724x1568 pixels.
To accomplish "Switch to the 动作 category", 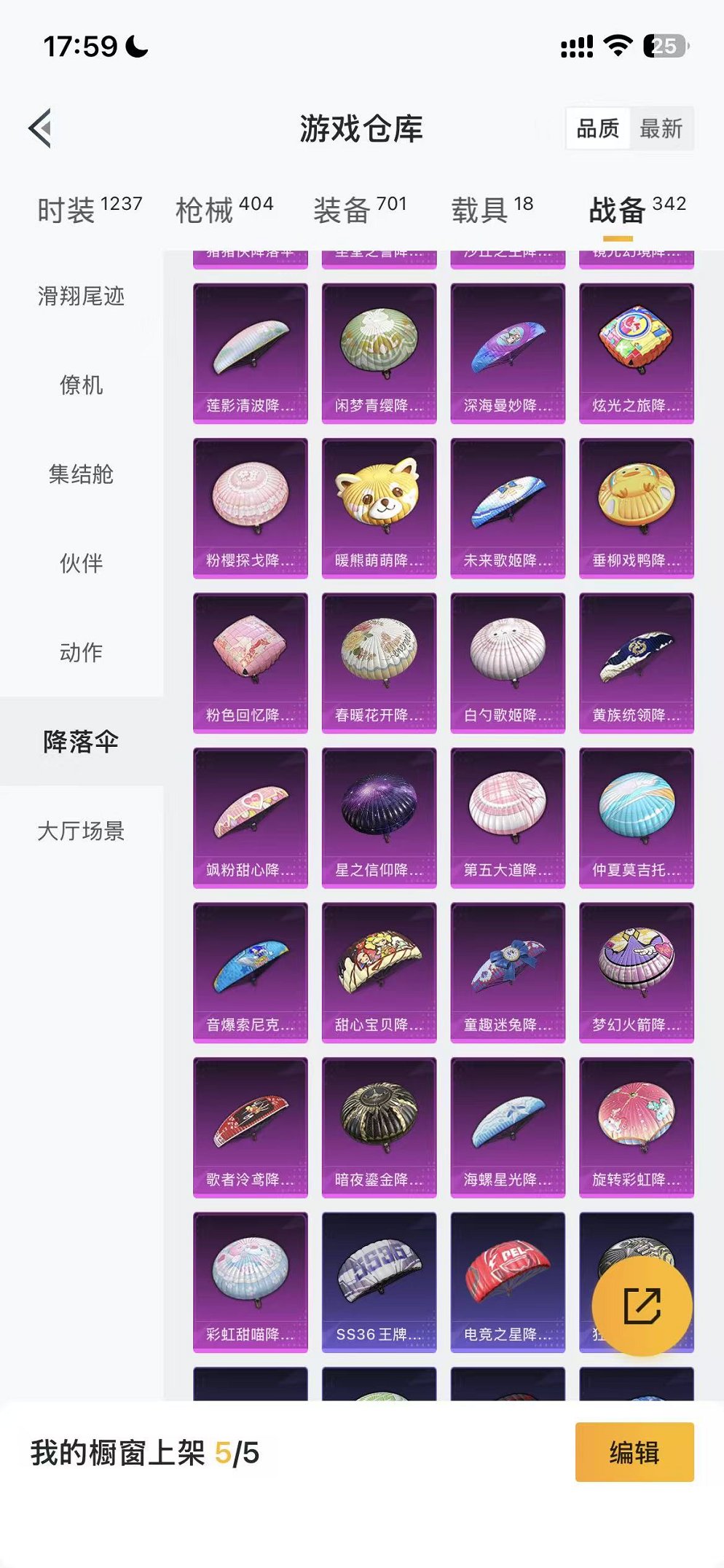I will 81,652.
